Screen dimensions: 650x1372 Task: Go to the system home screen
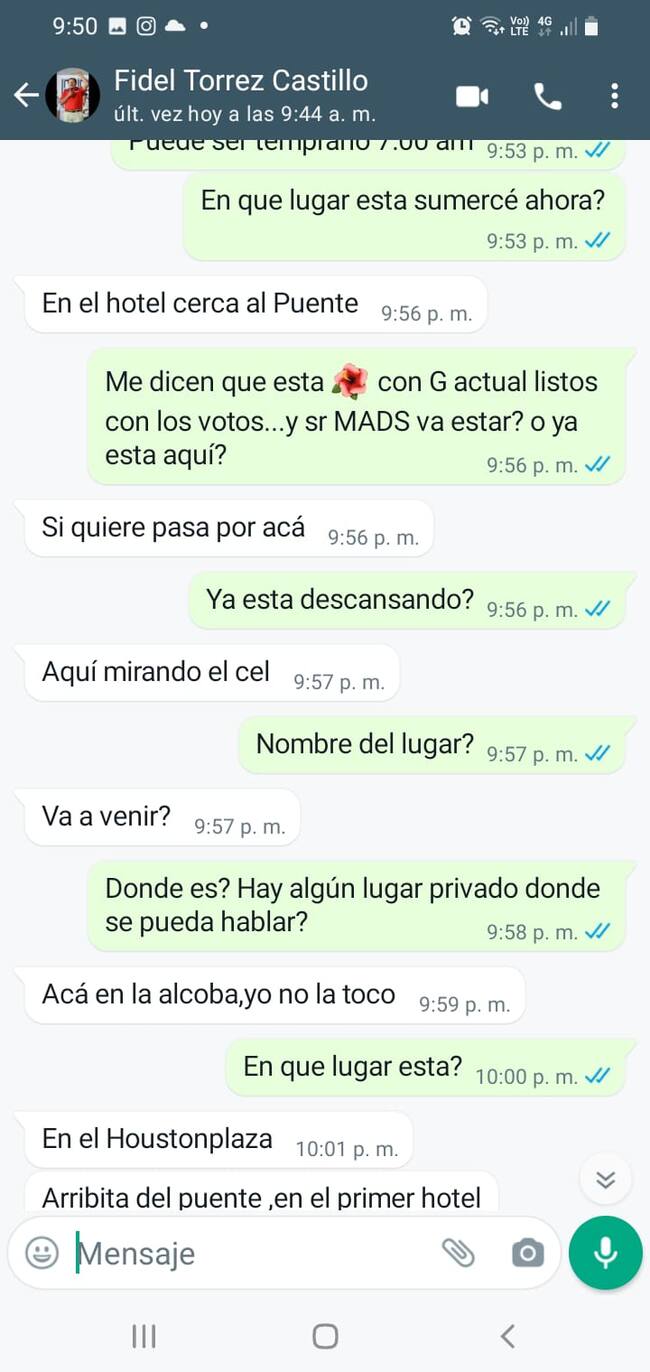[325, 1336]
